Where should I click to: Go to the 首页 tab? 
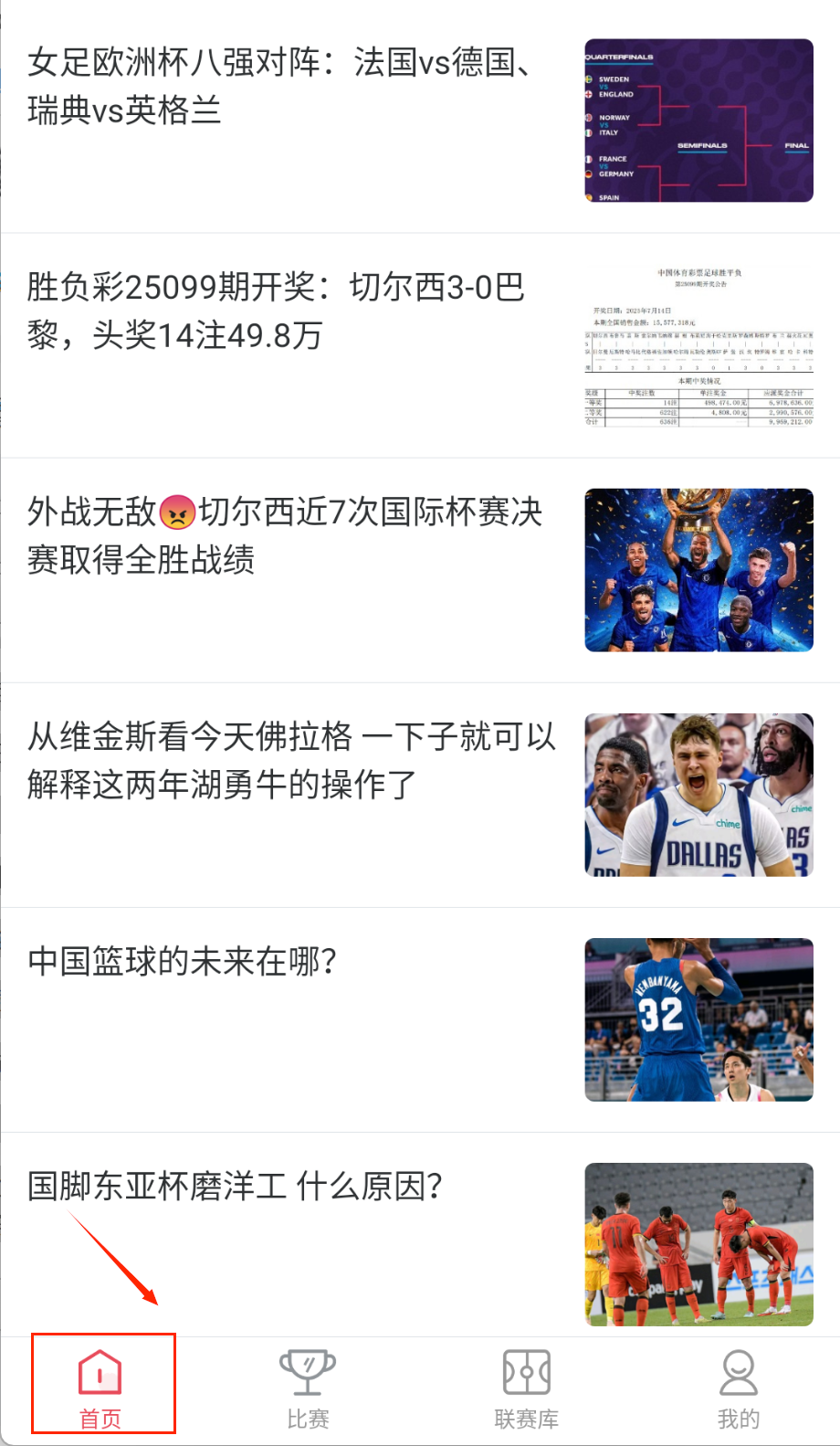click(100, 1388)
